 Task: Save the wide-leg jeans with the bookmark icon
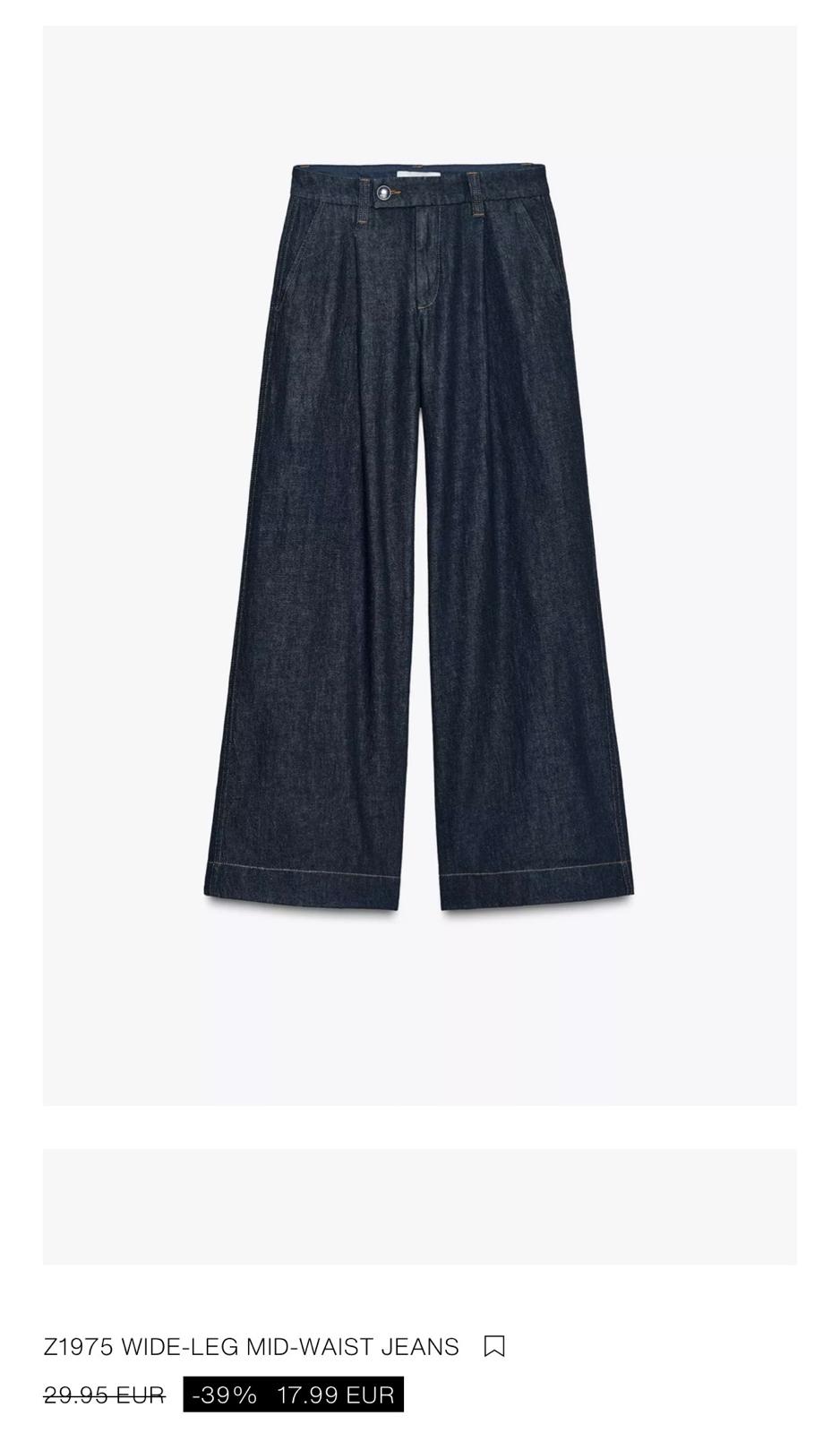point(494,1346)
